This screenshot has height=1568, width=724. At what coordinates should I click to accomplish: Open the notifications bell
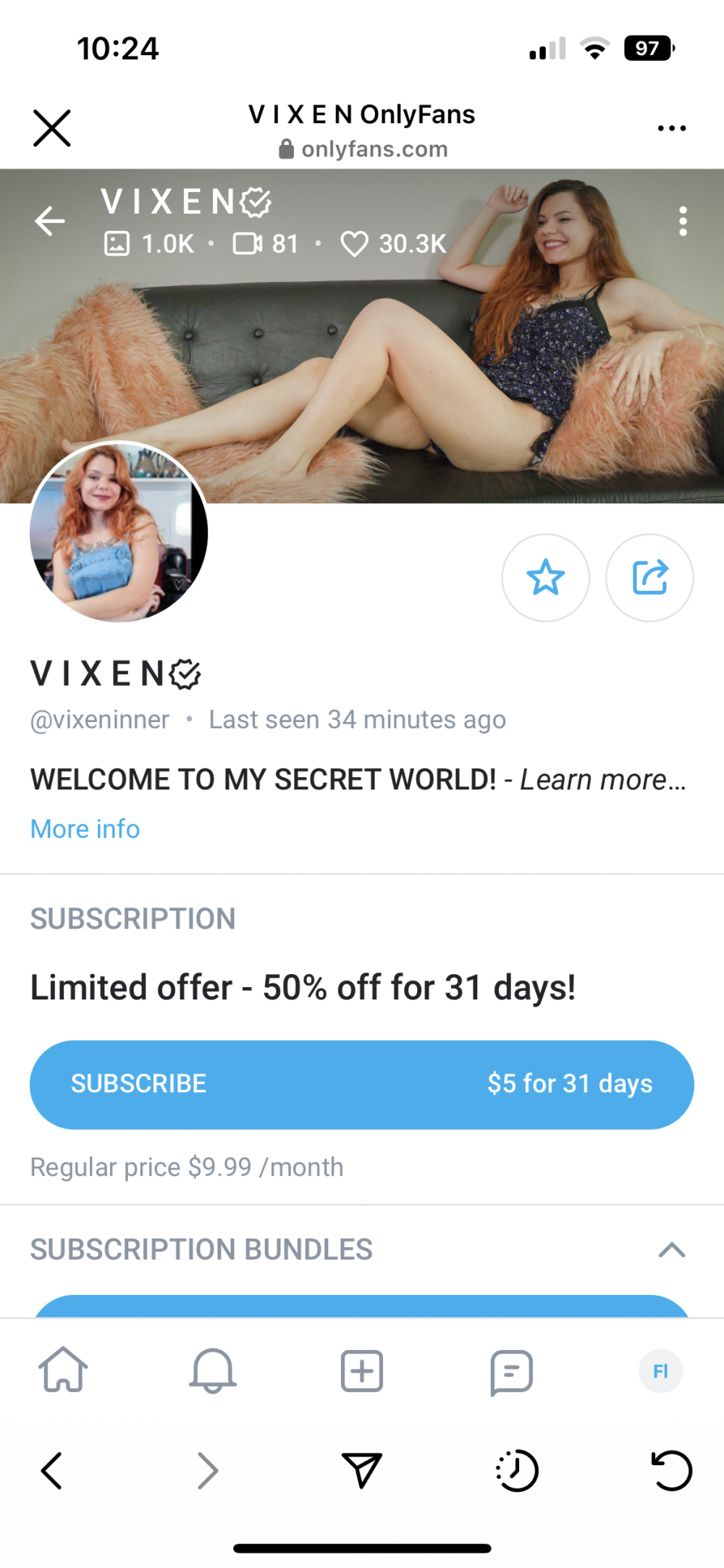212,1370
